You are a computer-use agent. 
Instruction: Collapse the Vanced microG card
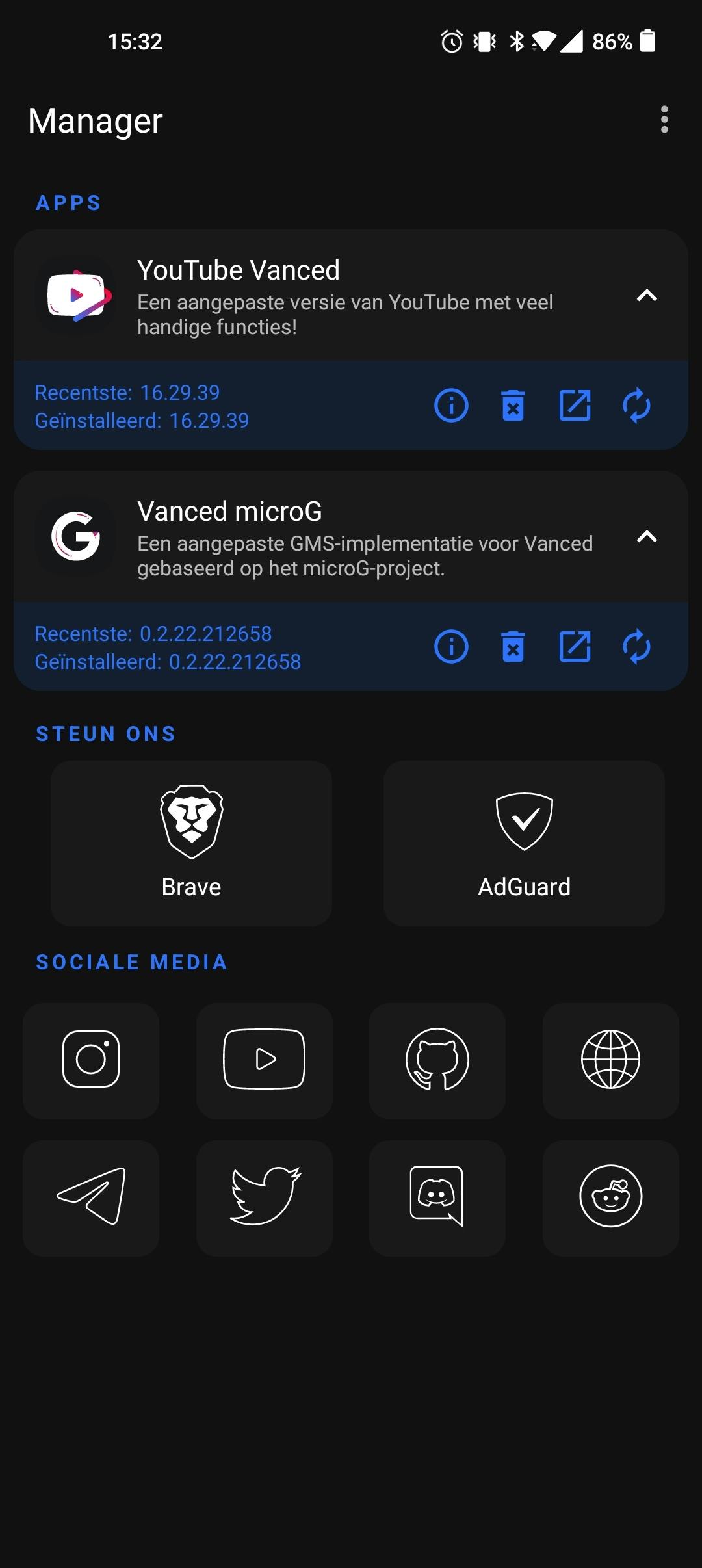click(647, 537)
